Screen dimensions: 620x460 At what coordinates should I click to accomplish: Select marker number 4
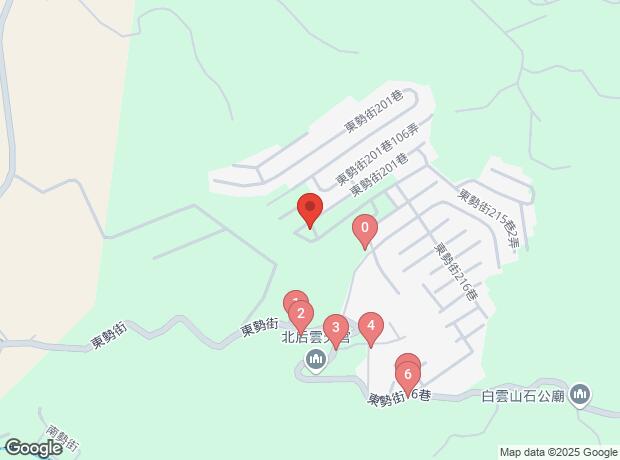click(371, 326)
